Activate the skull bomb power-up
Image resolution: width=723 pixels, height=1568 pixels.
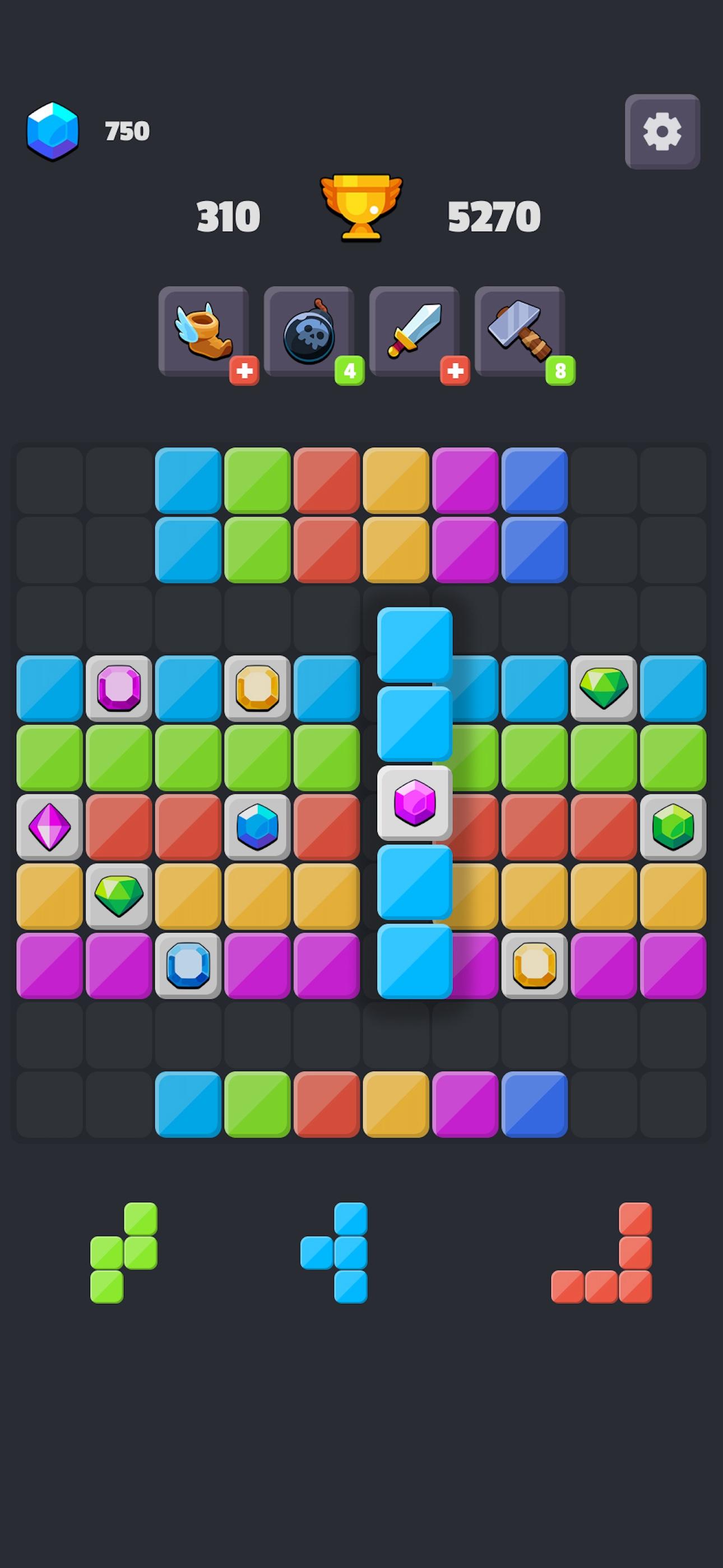click(309, 332)
